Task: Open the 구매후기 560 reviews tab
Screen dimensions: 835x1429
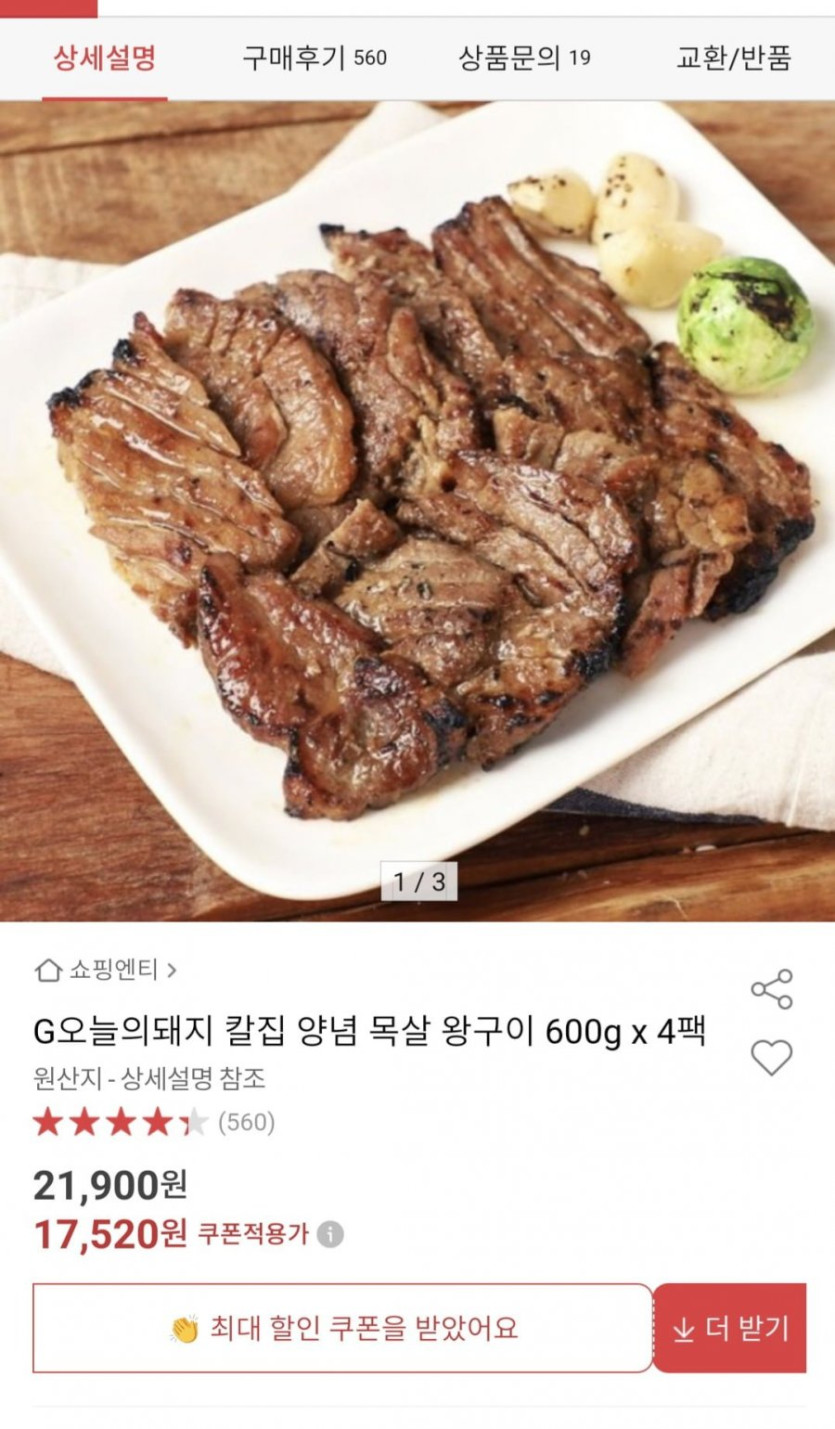Action: click(x=314, y=58)
